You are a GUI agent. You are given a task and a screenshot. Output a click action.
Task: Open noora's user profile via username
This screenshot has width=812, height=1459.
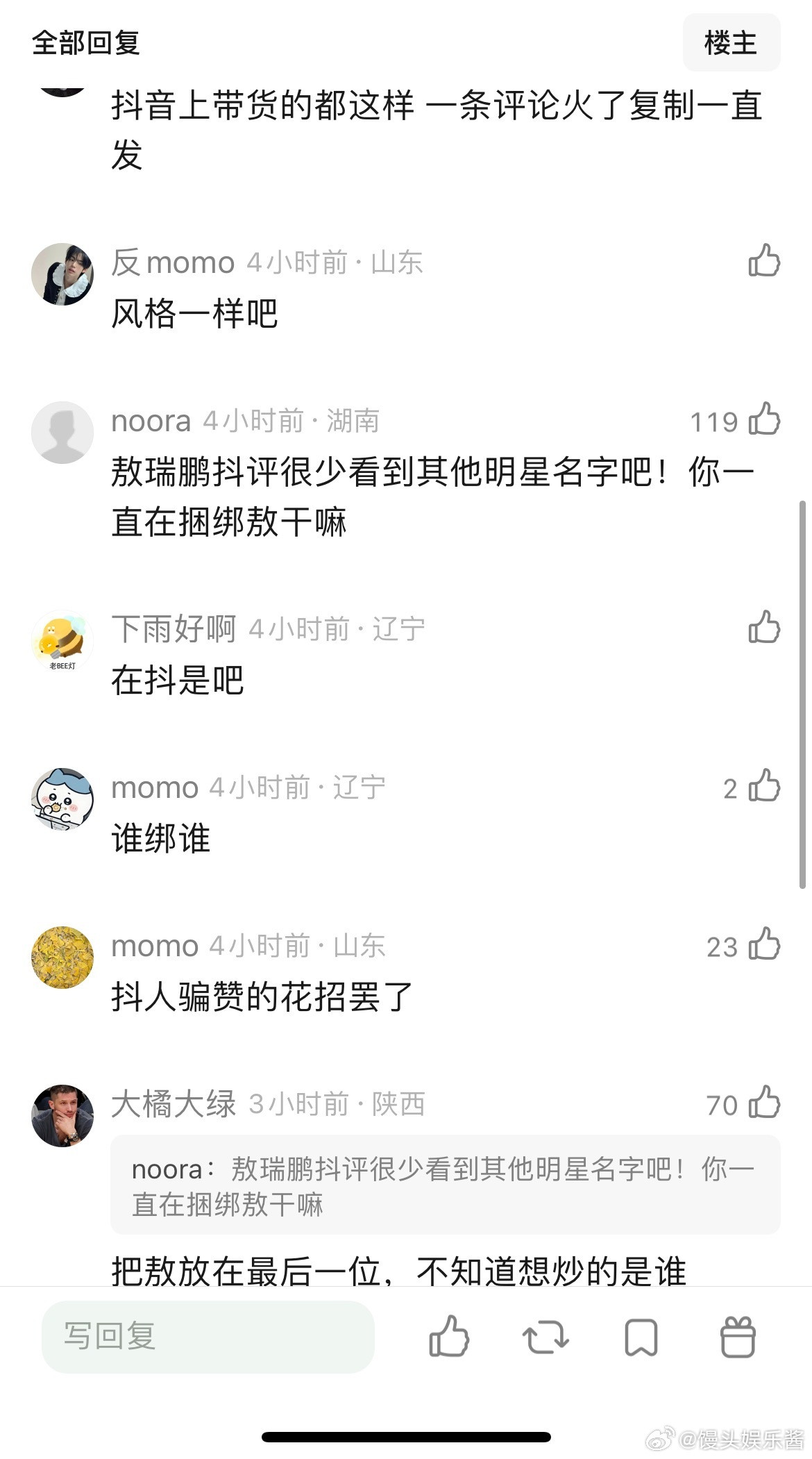(x=150, y=420)
